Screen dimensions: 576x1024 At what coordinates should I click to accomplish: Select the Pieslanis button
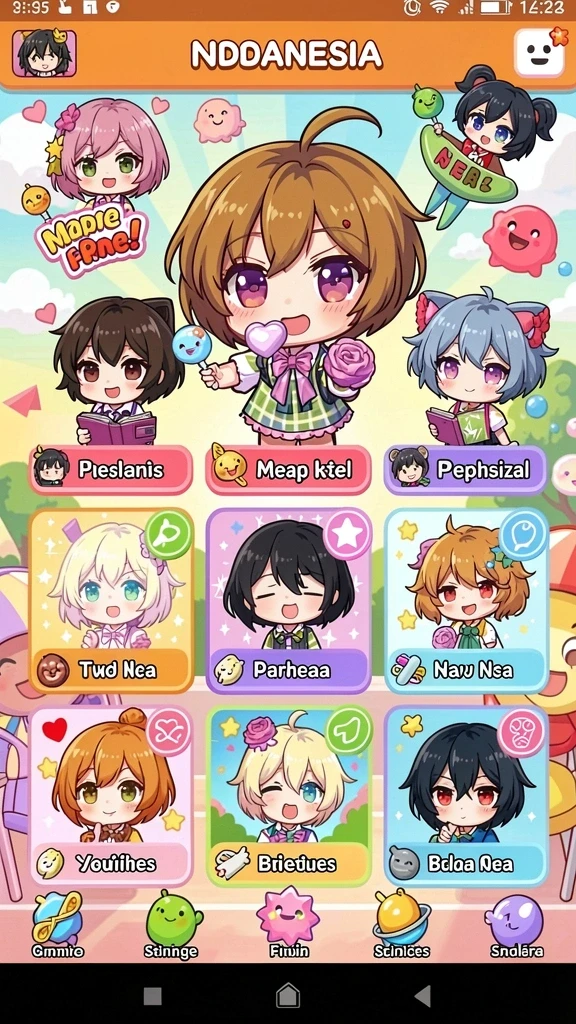pos(110,469)
